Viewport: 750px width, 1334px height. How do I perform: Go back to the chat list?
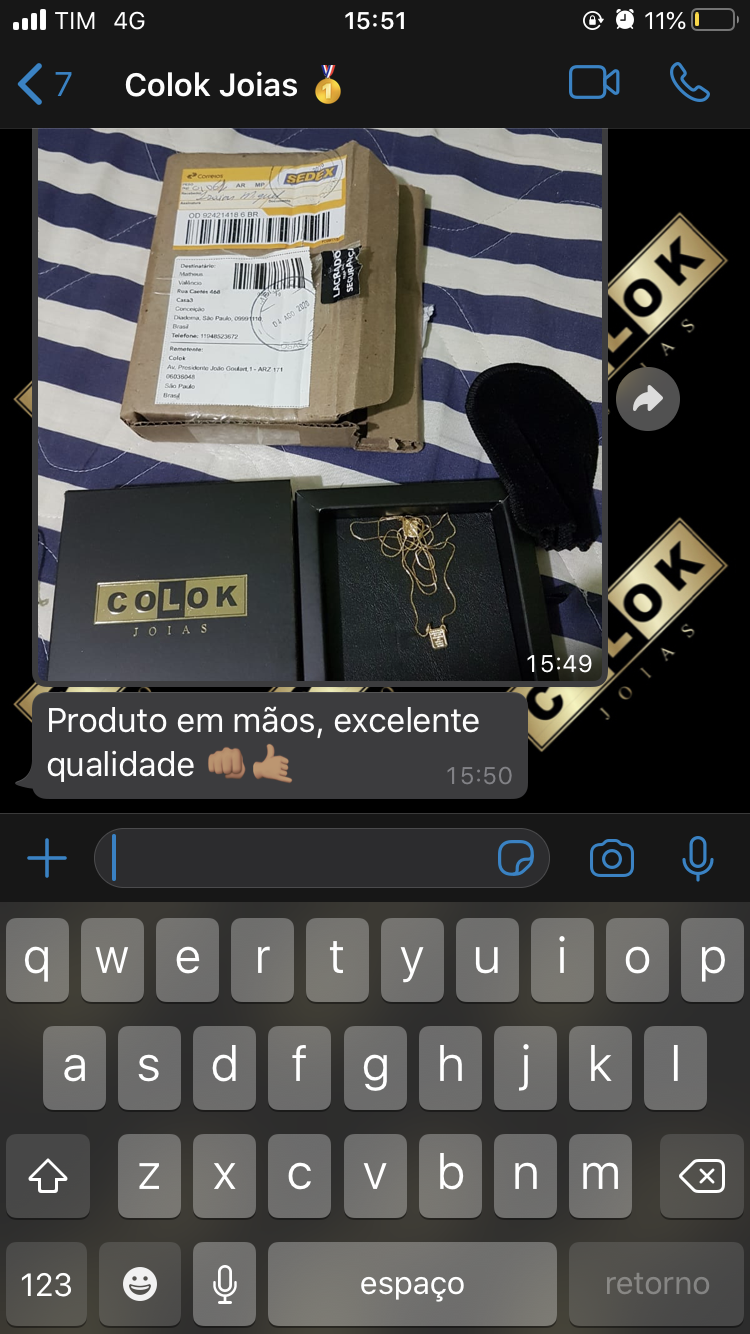pos(44,84)
